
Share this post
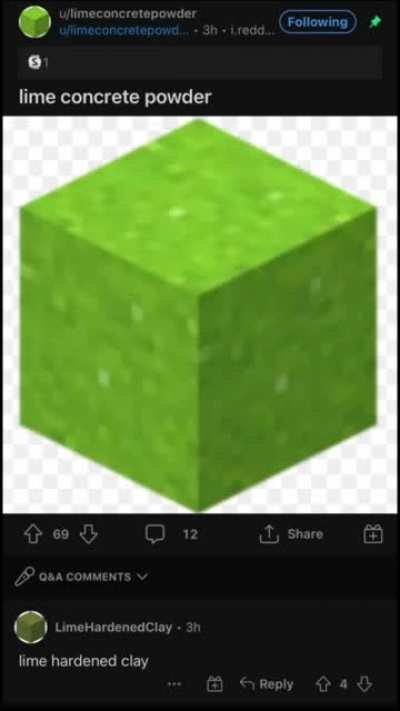(291, 534)
